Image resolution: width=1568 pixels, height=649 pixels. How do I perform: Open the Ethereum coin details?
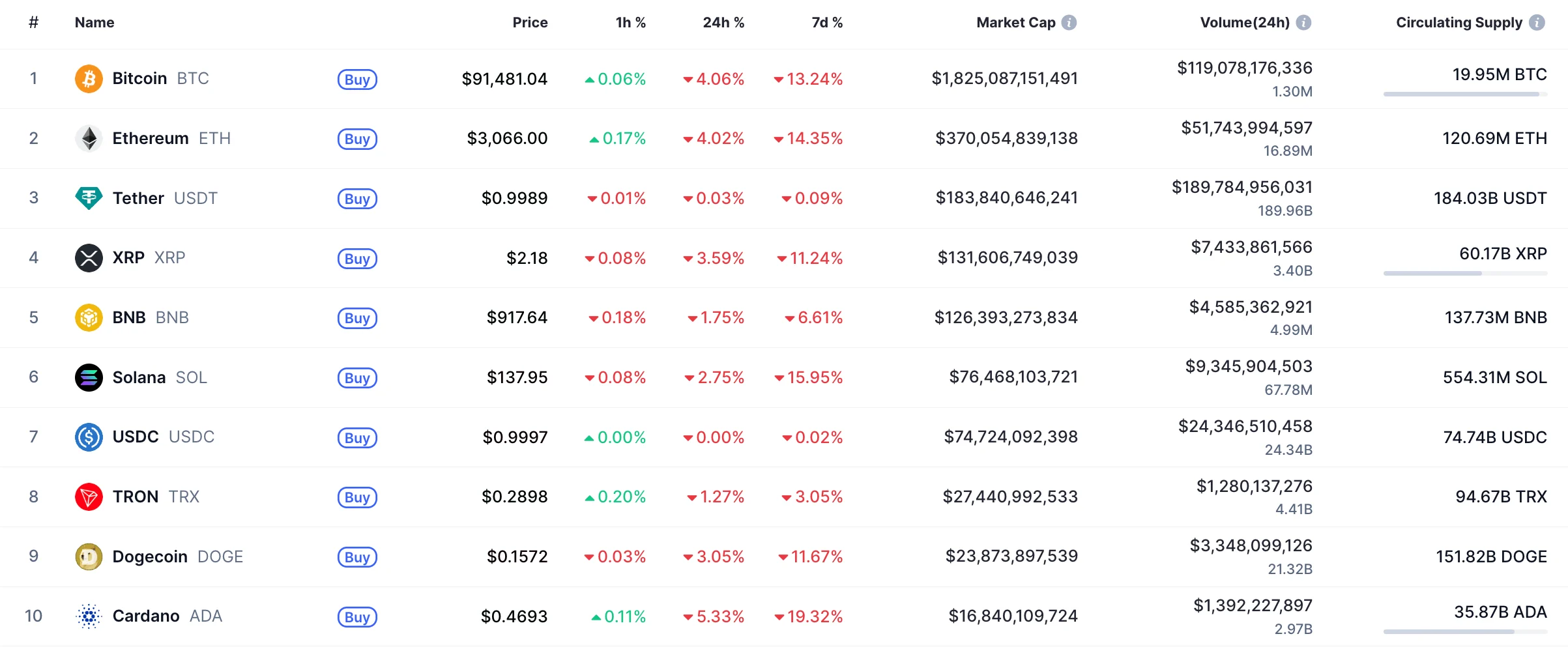150,138
